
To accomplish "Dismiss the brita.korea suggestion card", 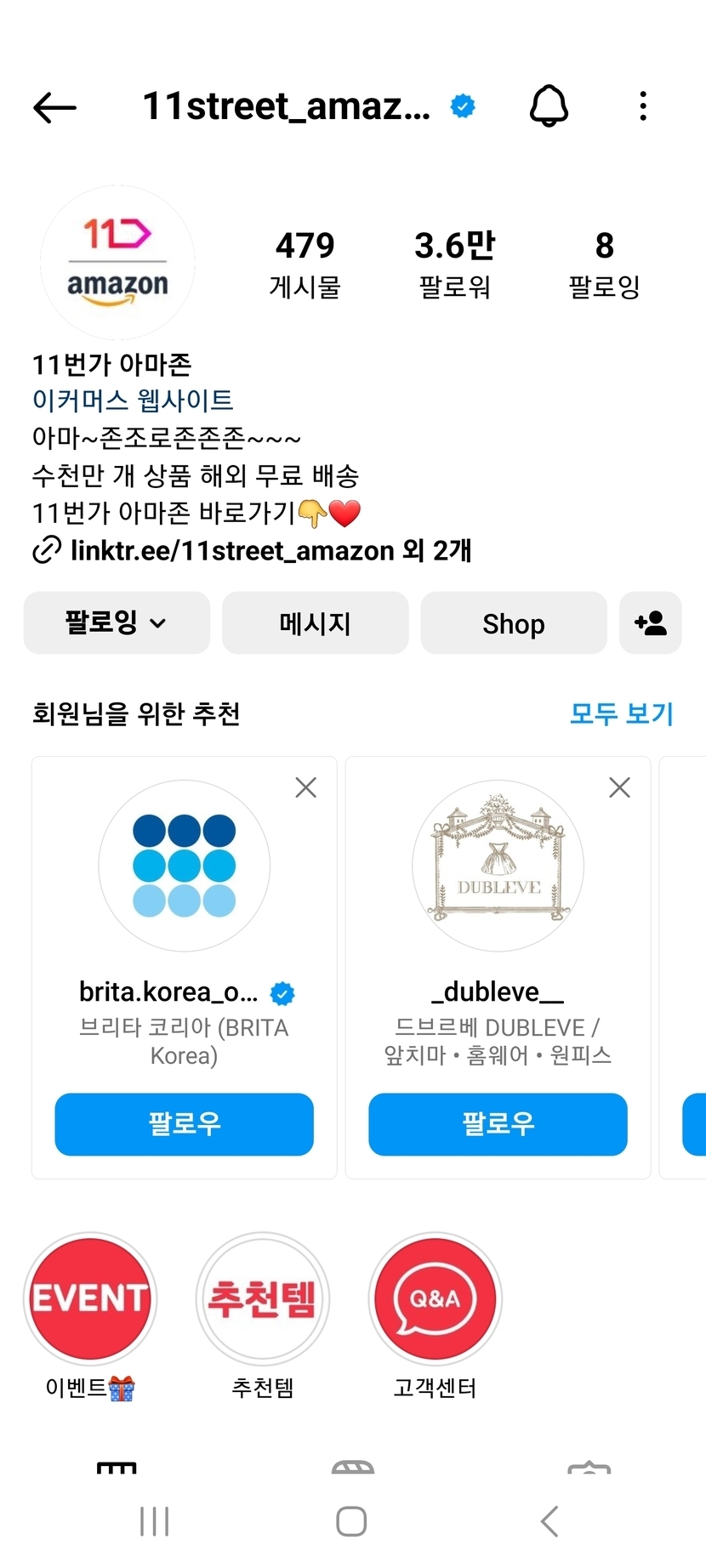I will (x=306, y=787).
